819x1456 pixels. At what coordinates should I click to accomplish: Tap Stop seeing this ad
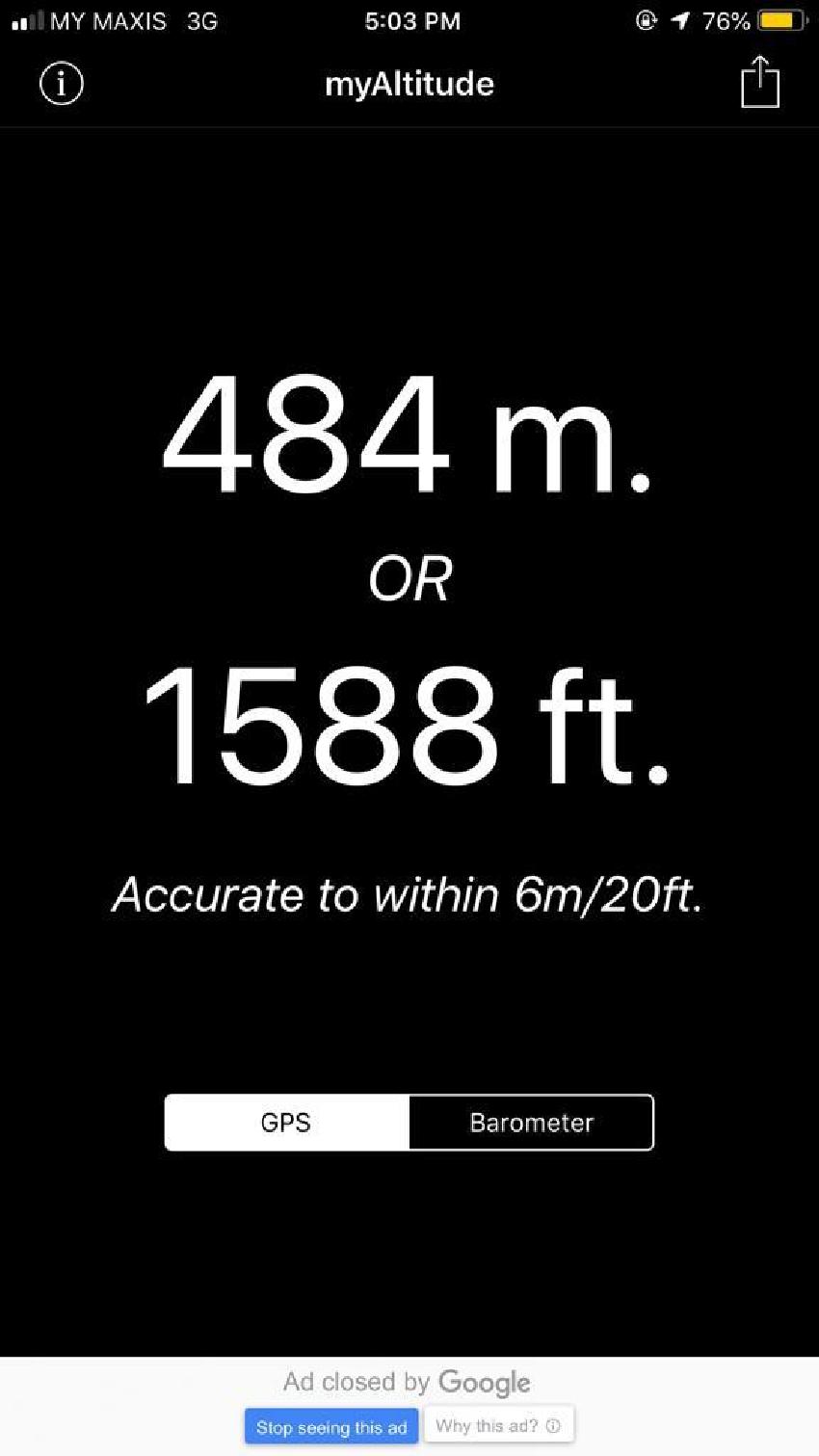coord(331,1427)
